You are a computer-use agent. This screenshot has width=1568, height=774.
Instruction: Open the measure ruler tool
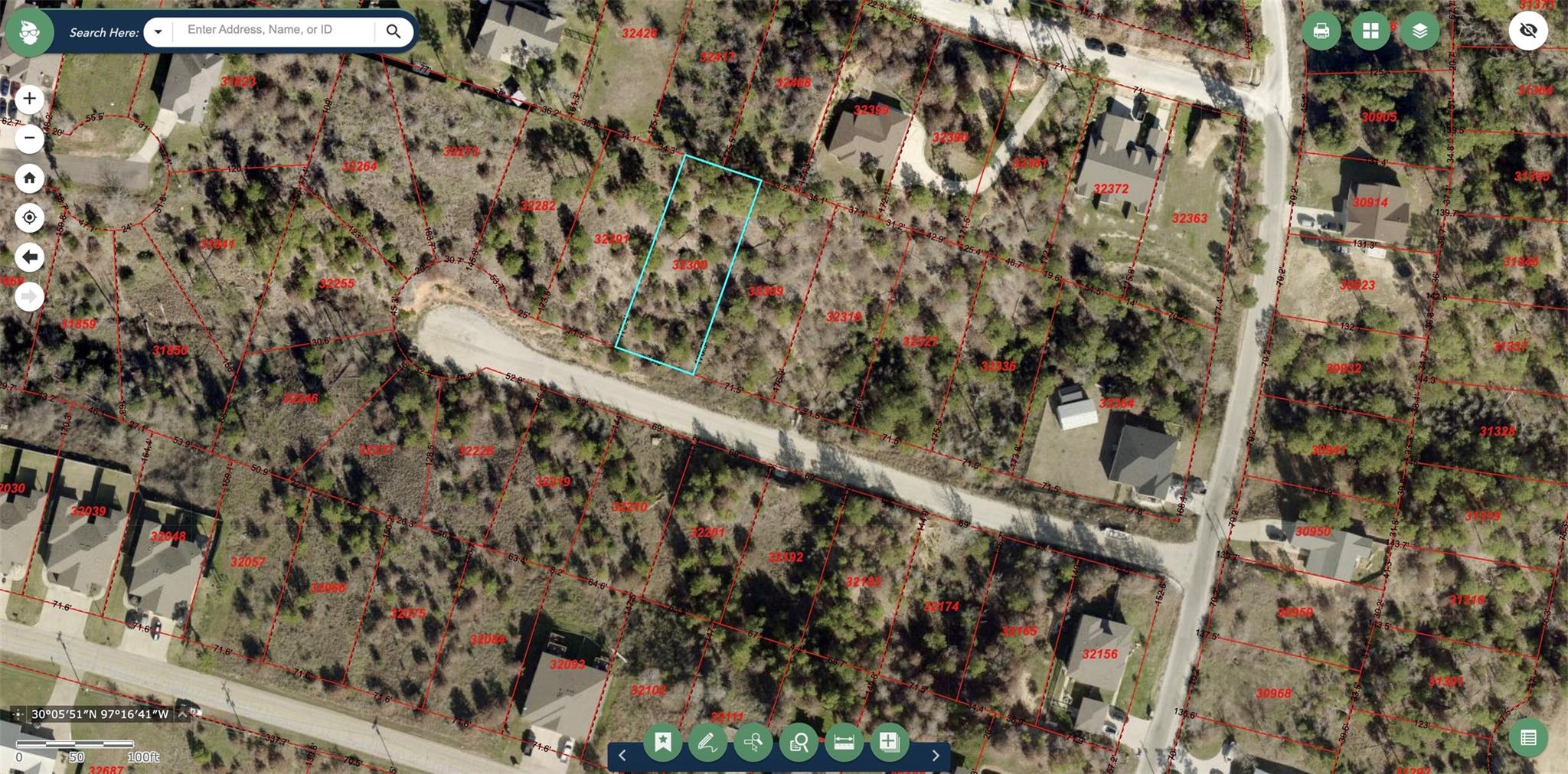844,741
